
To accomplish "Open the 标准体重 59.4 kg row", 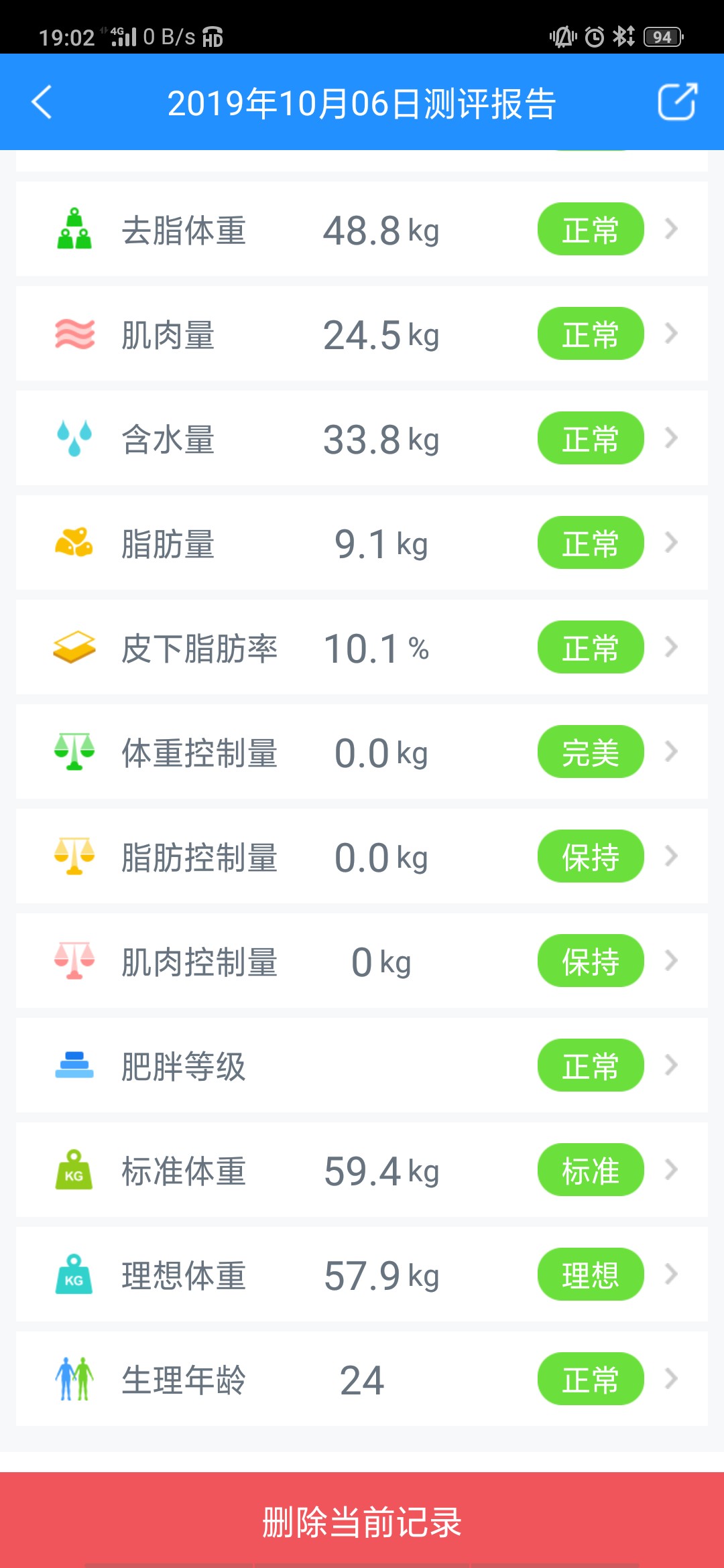I will 362,1170.
